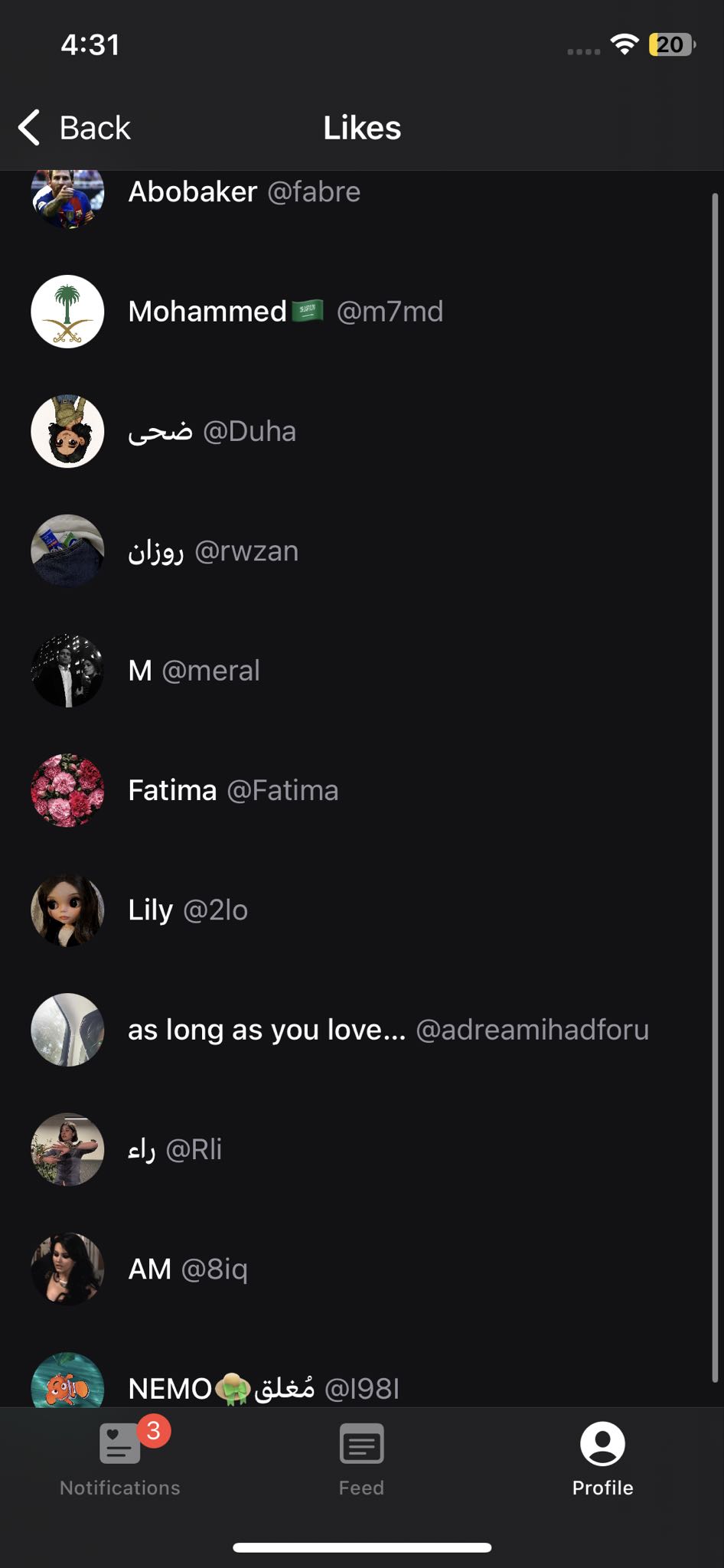Open the @adreamihadforu user row
Viewport: 724px width, 1568px height.
tap(387, 1030)
